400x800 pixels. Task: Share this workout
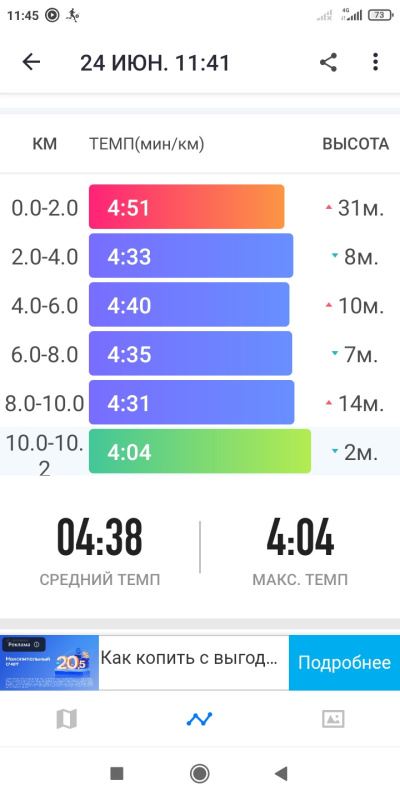tap(329, 62)
